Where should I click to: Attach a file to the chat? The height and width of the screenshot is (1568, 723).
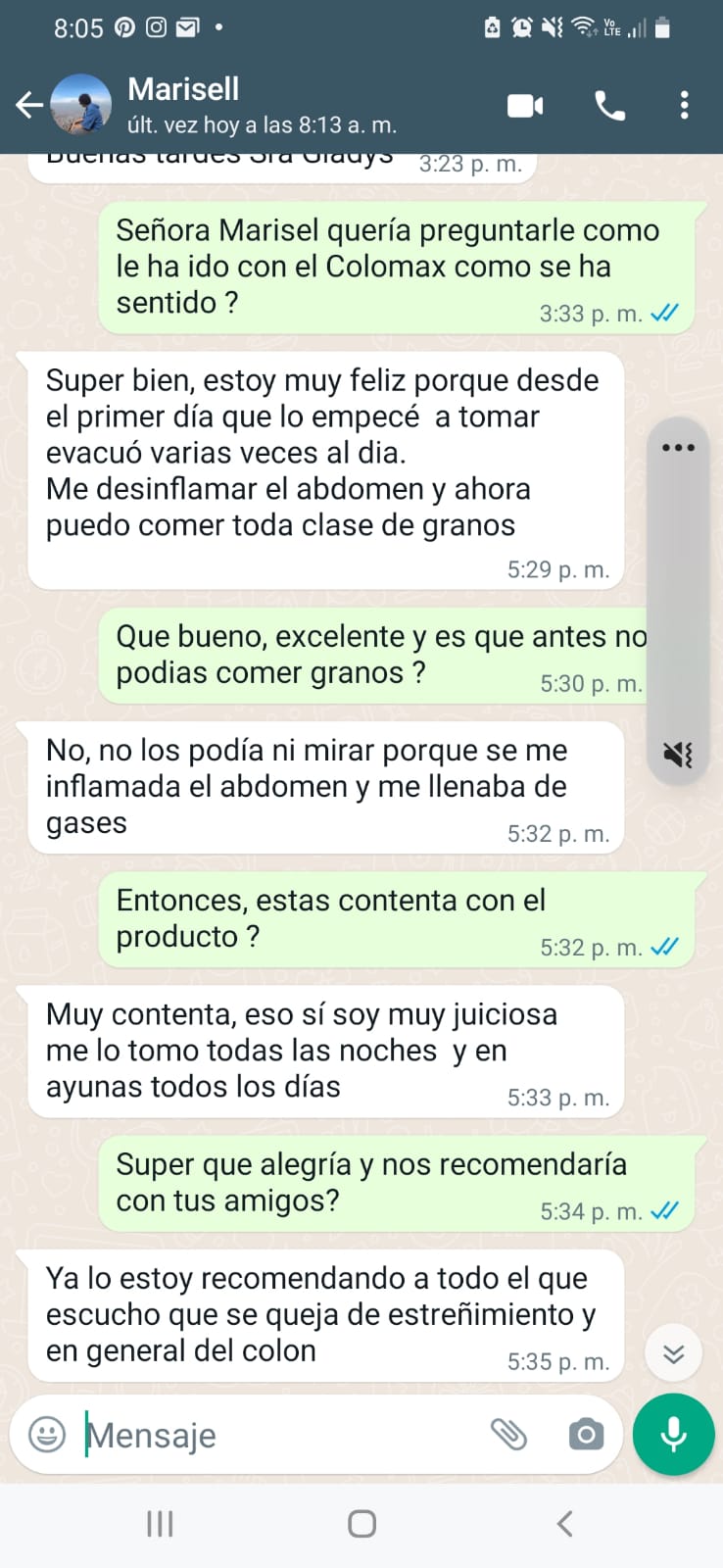pos(508,1435)
